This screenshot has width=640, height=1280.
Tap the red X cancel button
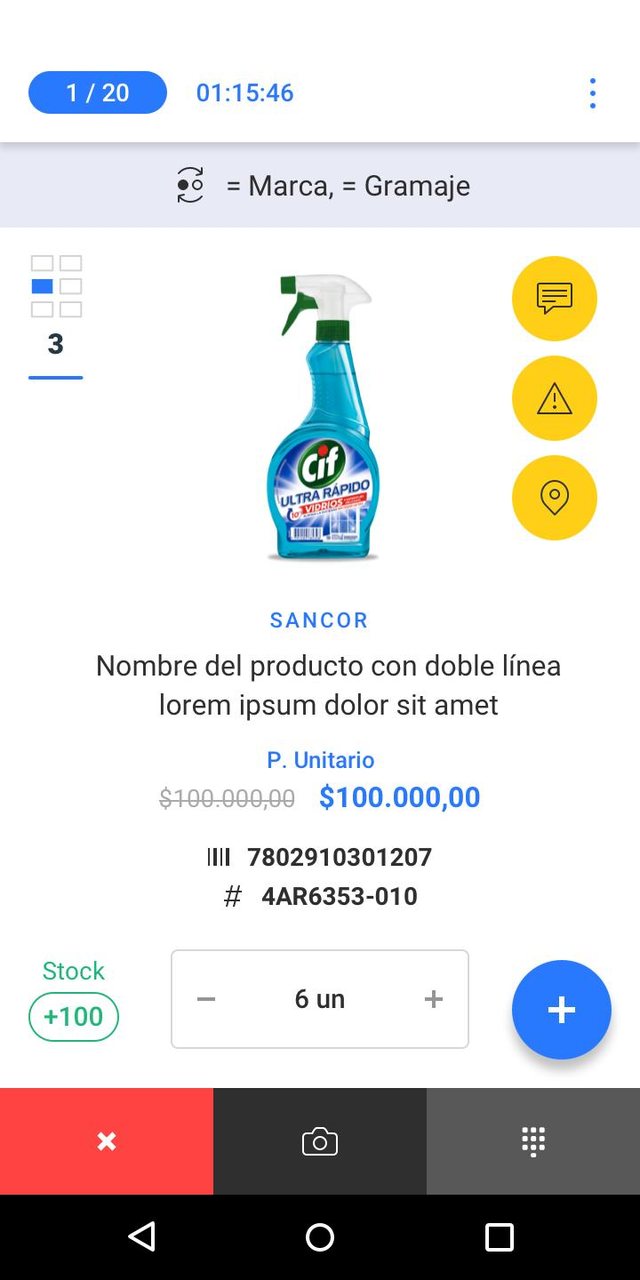tap(106, 1141)
